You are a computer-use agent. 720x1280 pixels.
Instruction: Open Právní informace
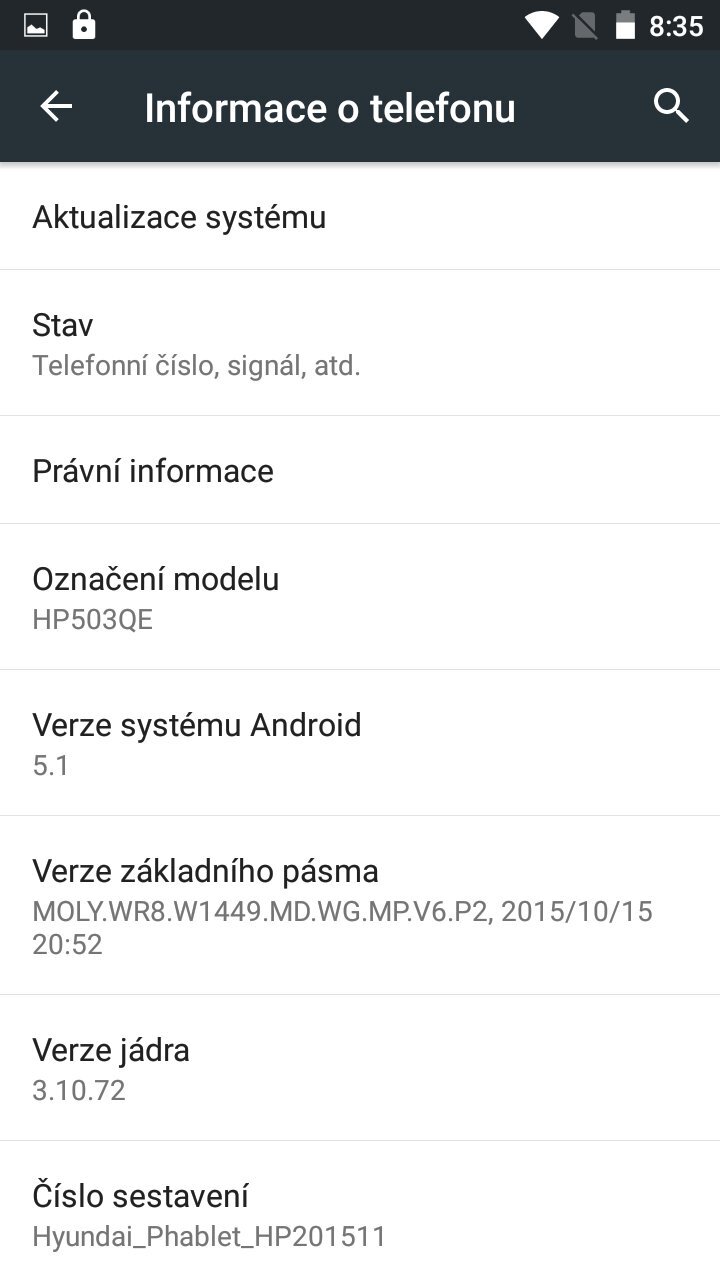(x=360, y=470)
